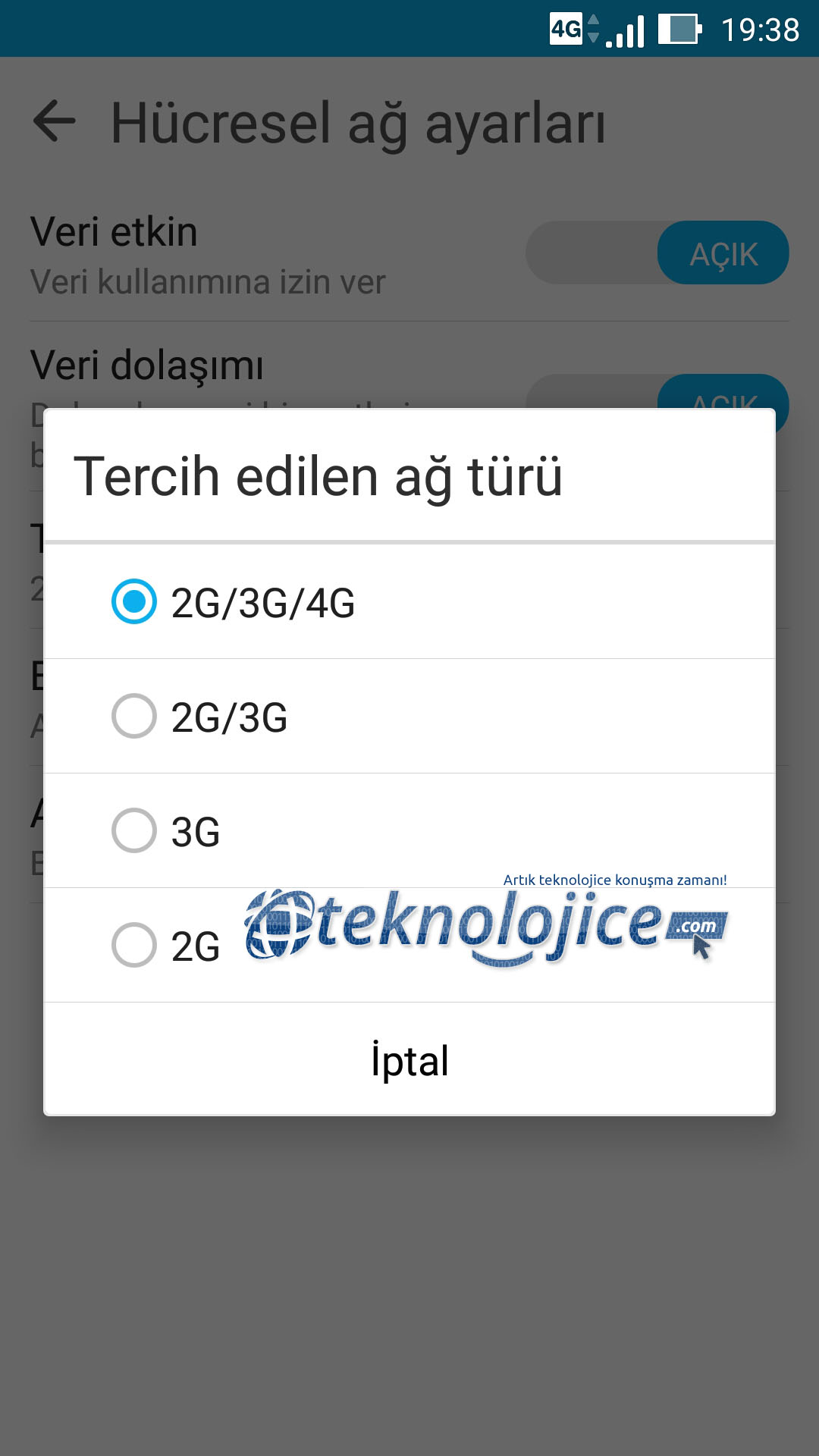The height and width of the screenshot is (1456, 819).
Task: Choose the 2G/3G network type
Action: click(409, 717)
